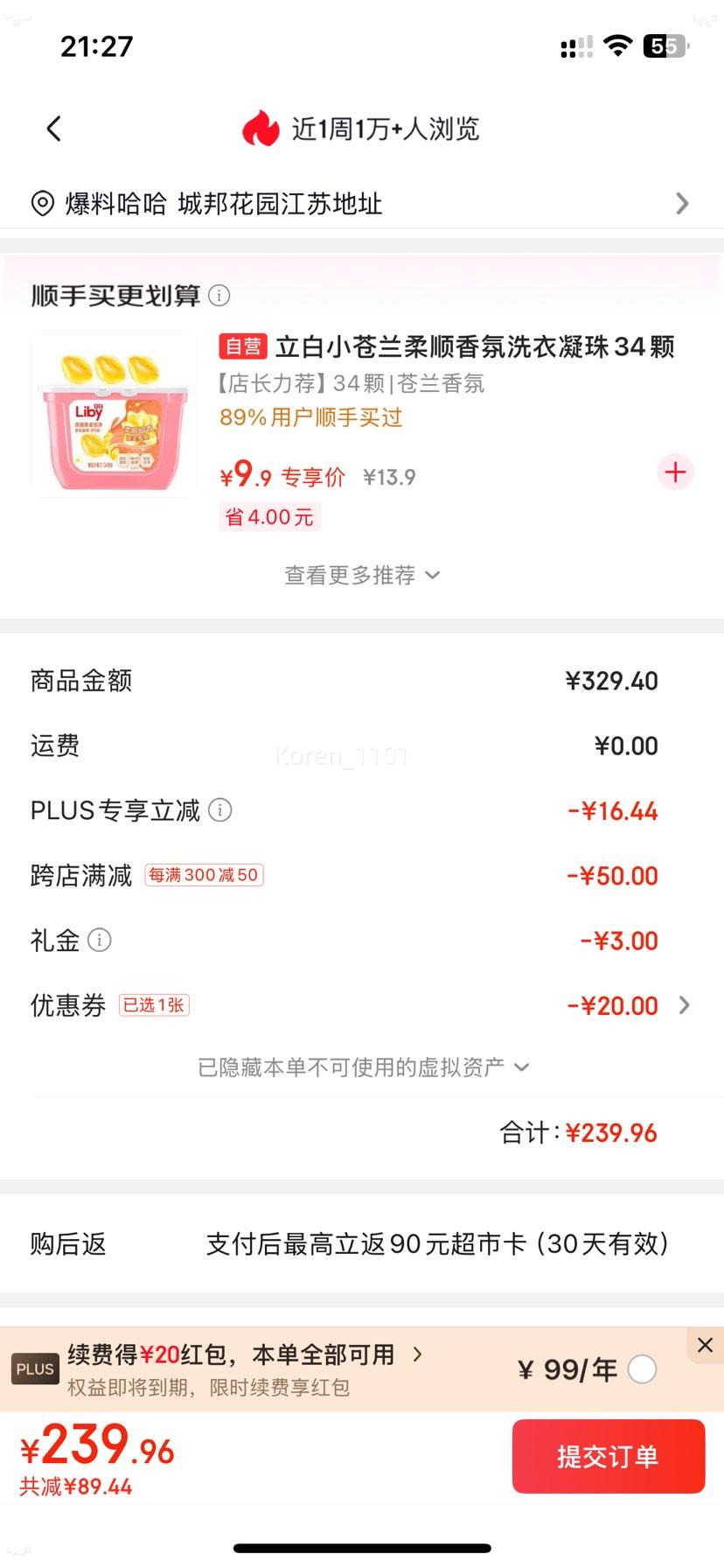724x1568 pixels.
Task: Dismiss the PLUS renewal banner with the × button
Action: click(x=705, y=1345)
